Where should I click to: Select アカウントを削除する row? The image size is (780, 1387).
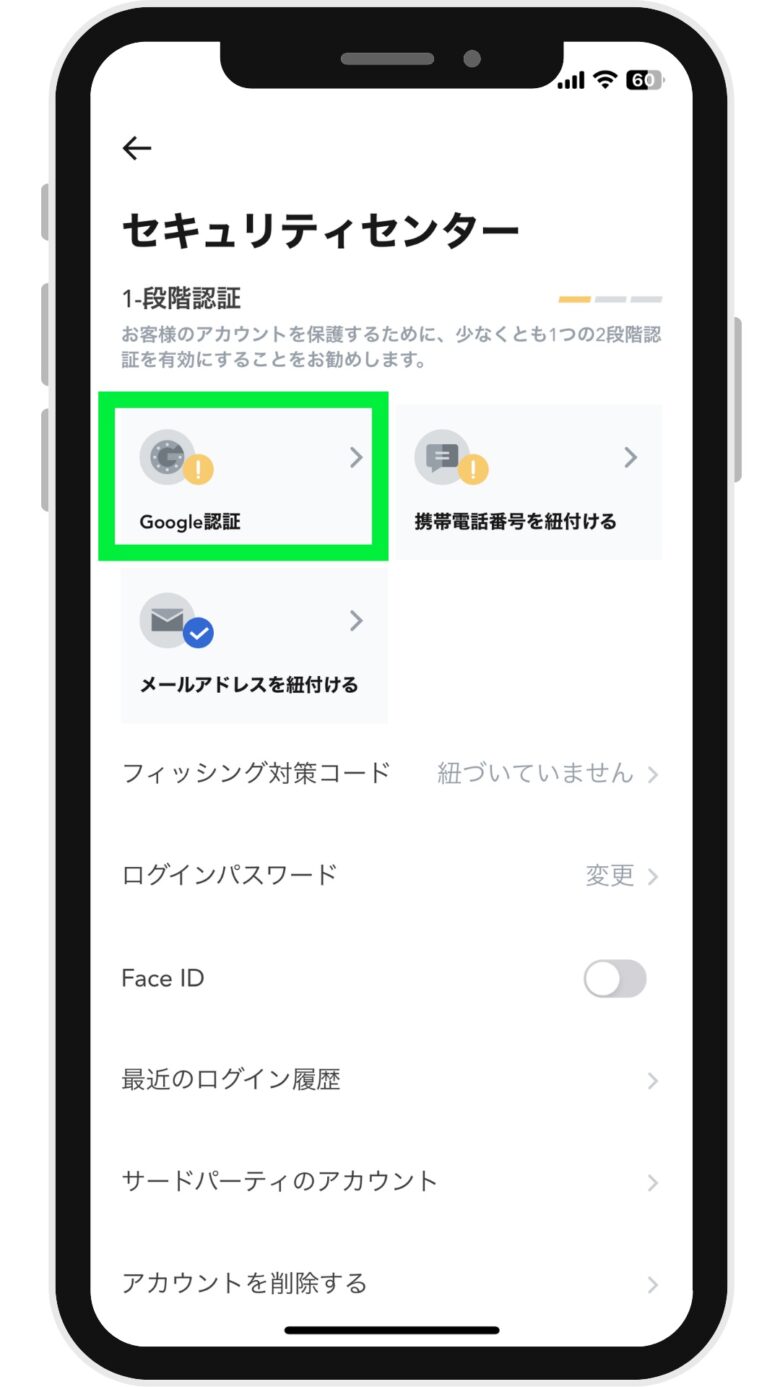(390, 1283)
